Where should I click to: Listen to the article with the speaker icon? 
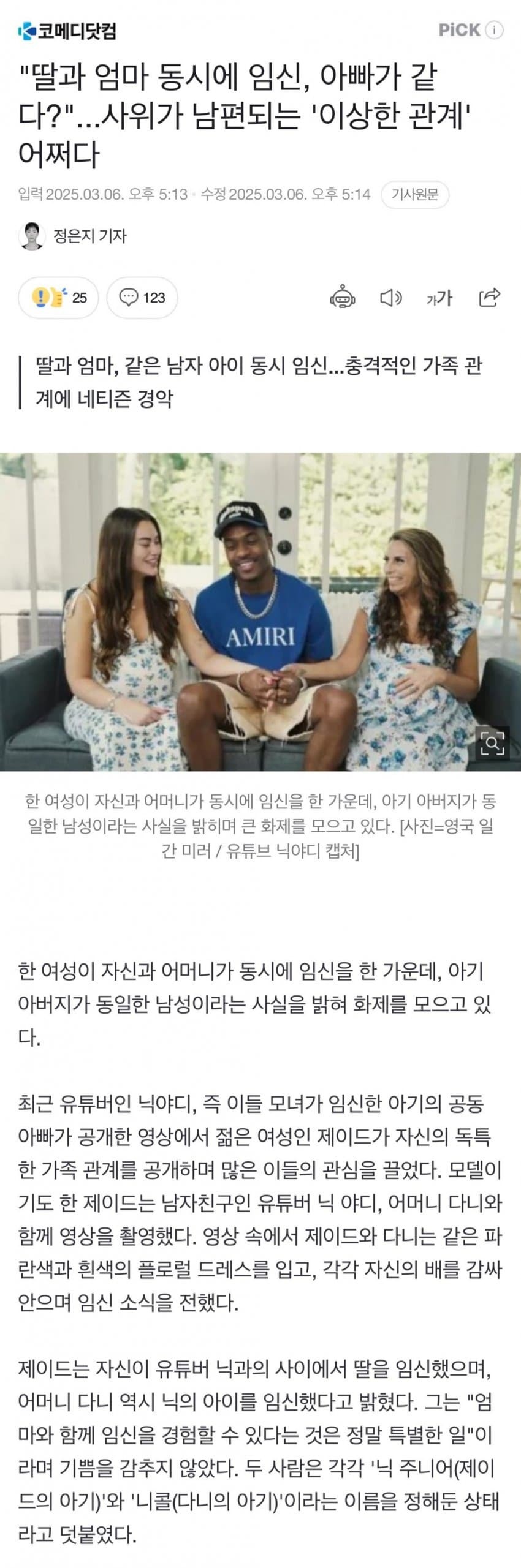pyautogui.click(x=390, y=298)
